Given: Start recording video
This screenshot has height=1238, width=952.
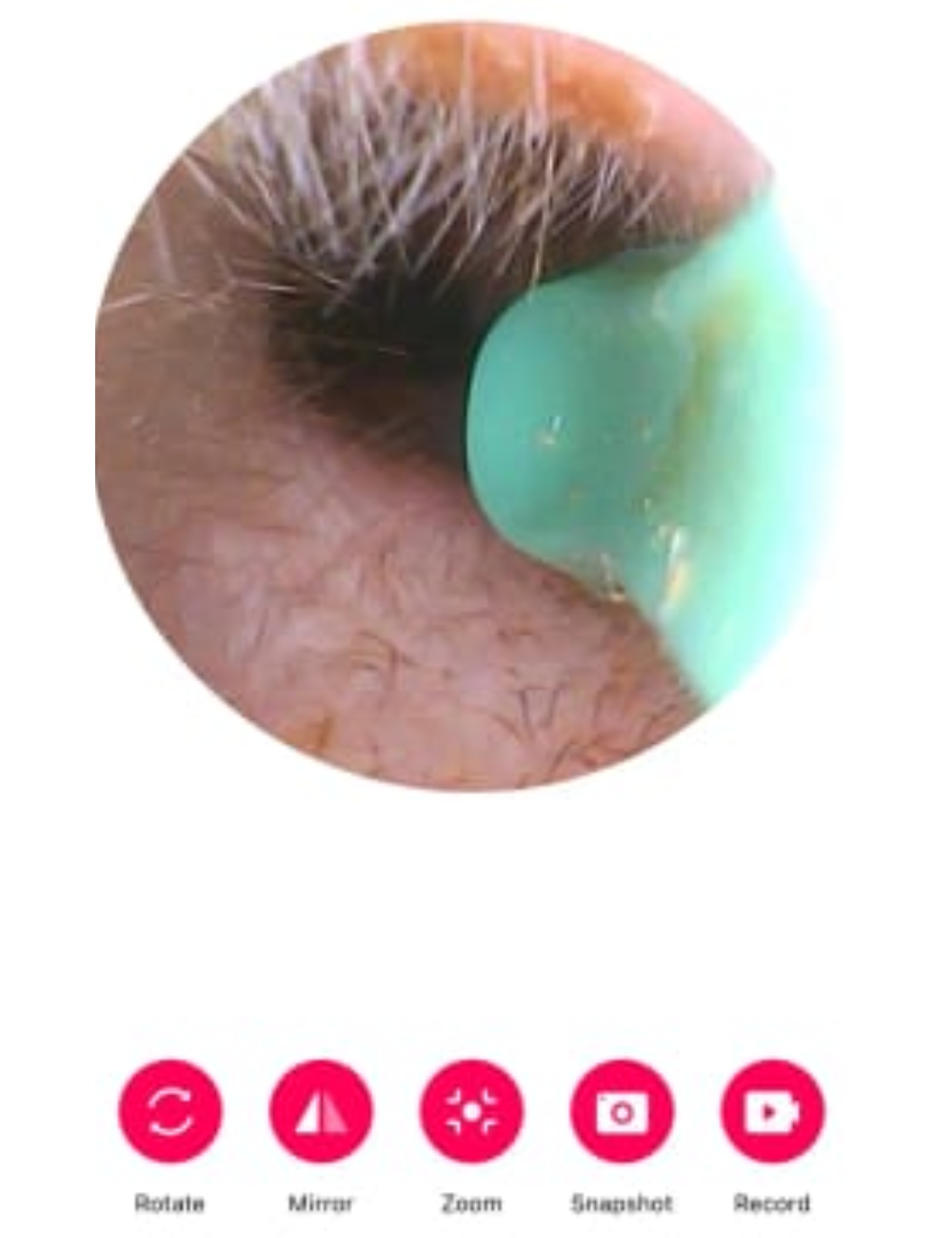Looking at the screenshot, I should pyautogui.click(x=772, y=1110).
